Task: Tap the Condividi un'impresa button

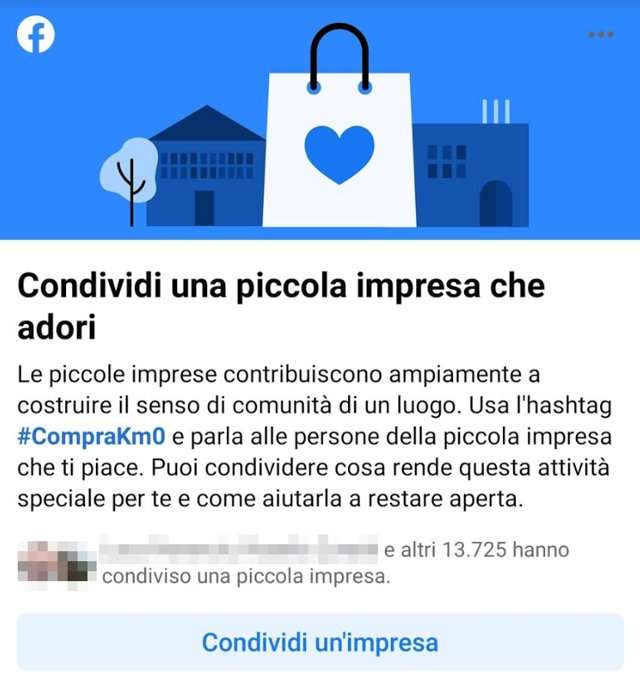Action: point(320,642)
